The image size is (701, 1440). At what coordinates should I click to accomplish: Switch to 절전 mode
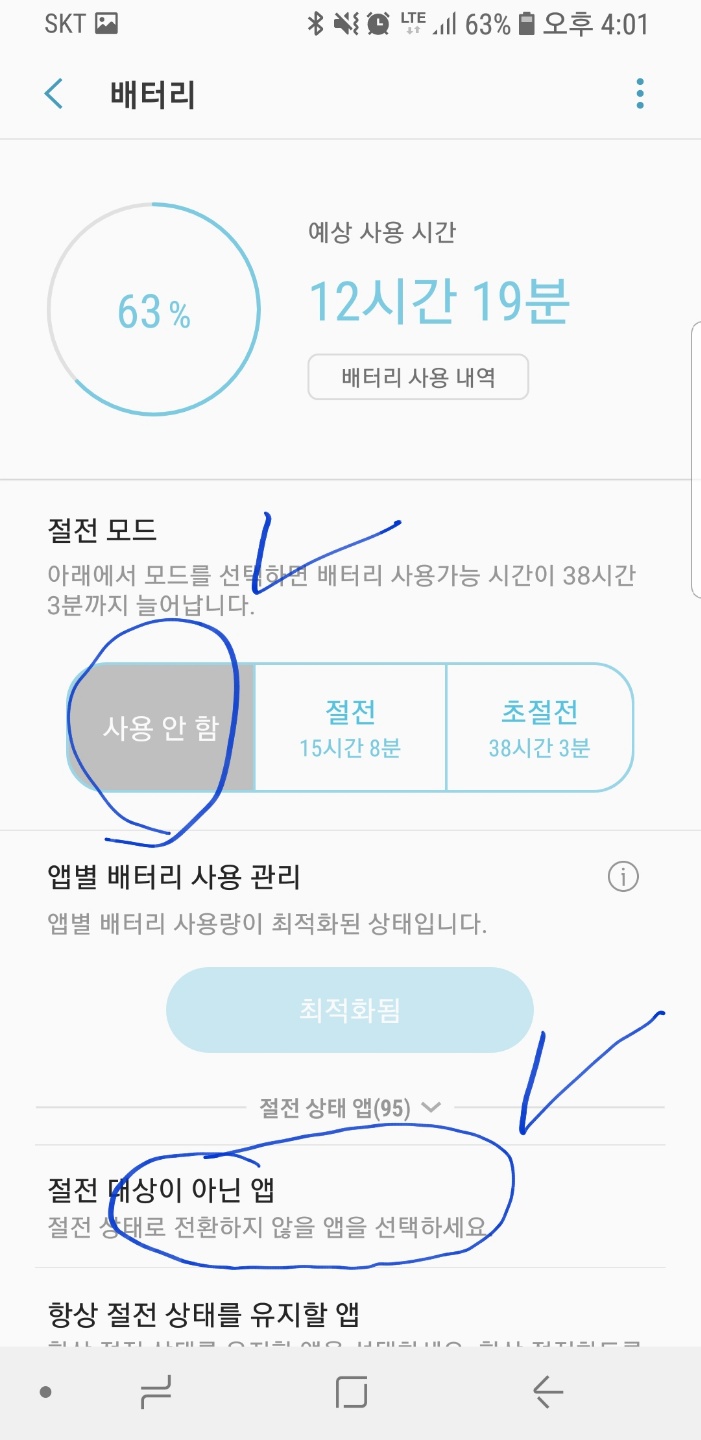tap(350, 728)
